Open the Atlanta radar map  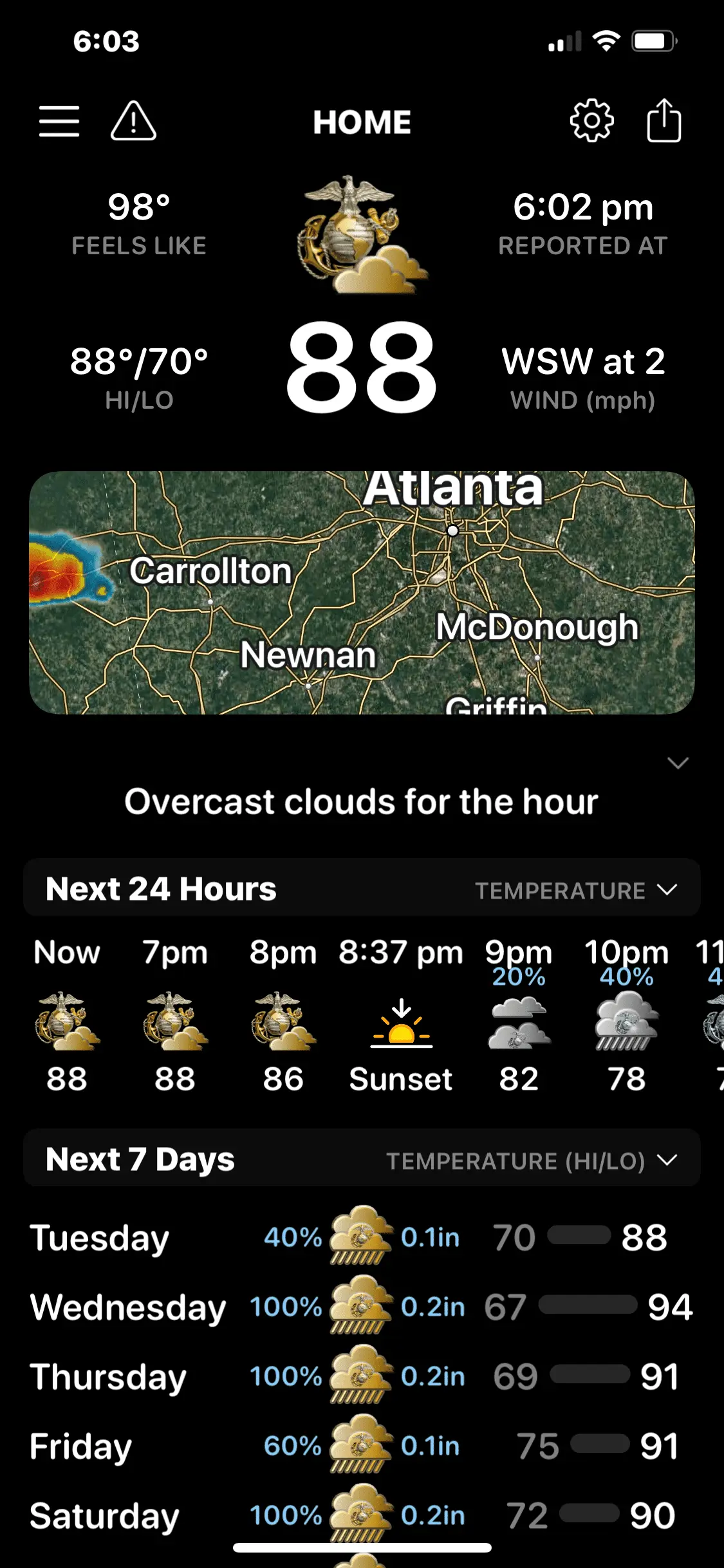pyautogui.click(x=362, y=592)
